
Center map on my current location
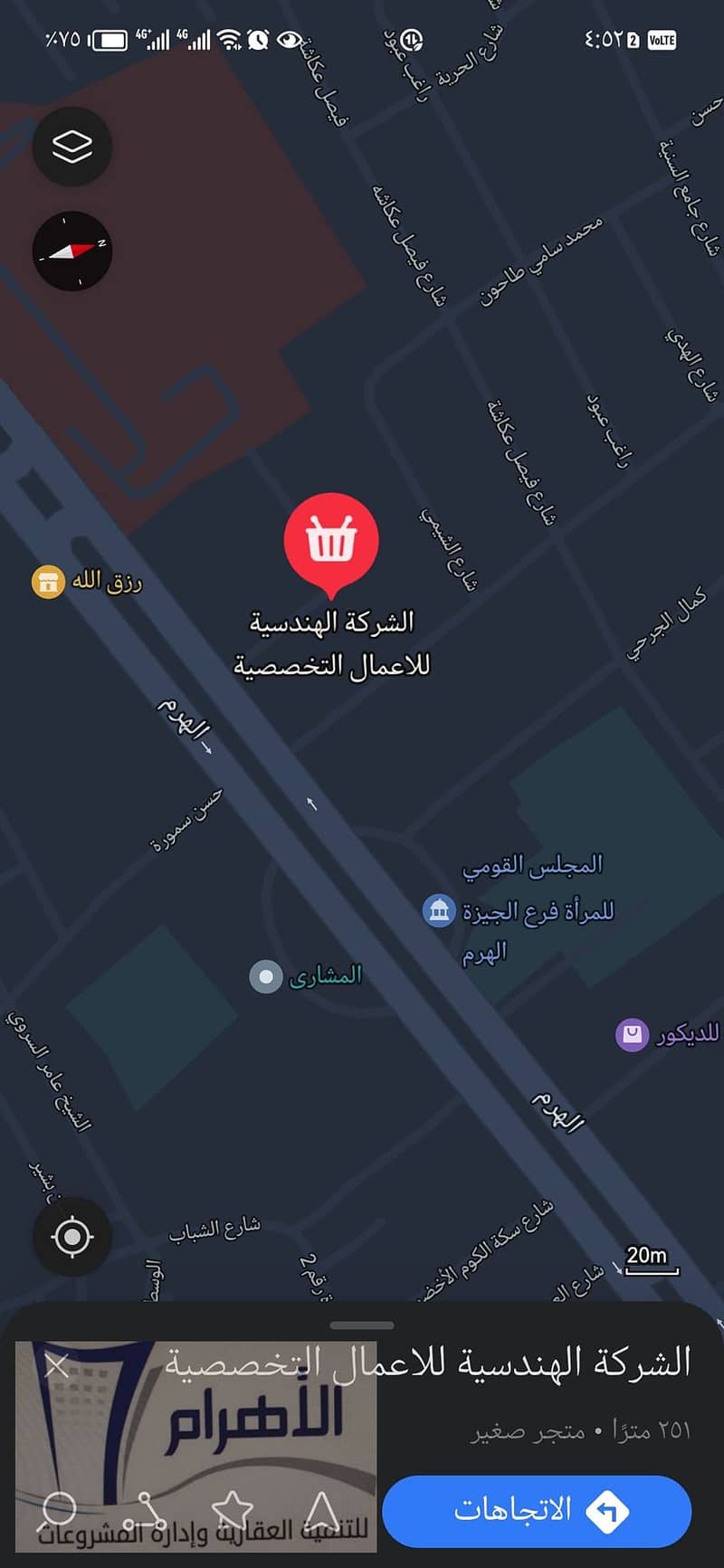[72, 1236]
